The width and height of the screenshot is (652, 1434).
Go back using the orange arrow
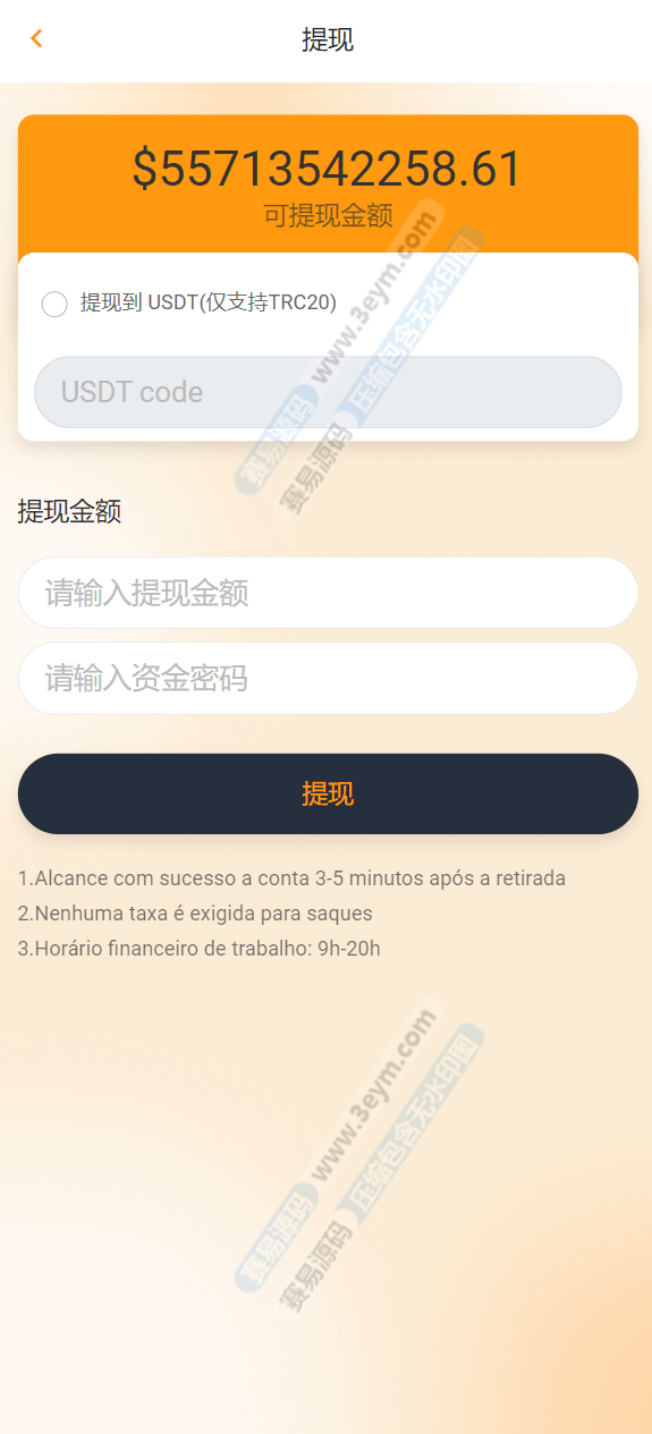point(37,39)
